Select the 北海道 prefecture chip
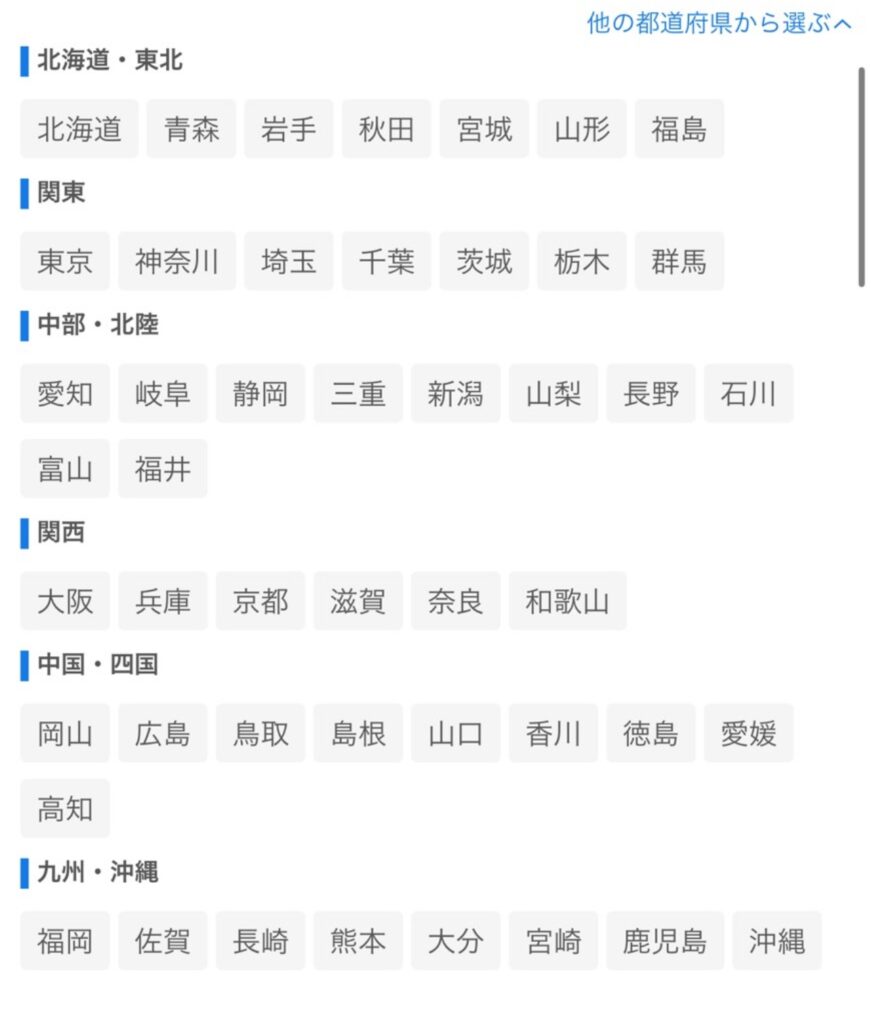This screenshot has width=871, height=1024. [x=79, y=129]
